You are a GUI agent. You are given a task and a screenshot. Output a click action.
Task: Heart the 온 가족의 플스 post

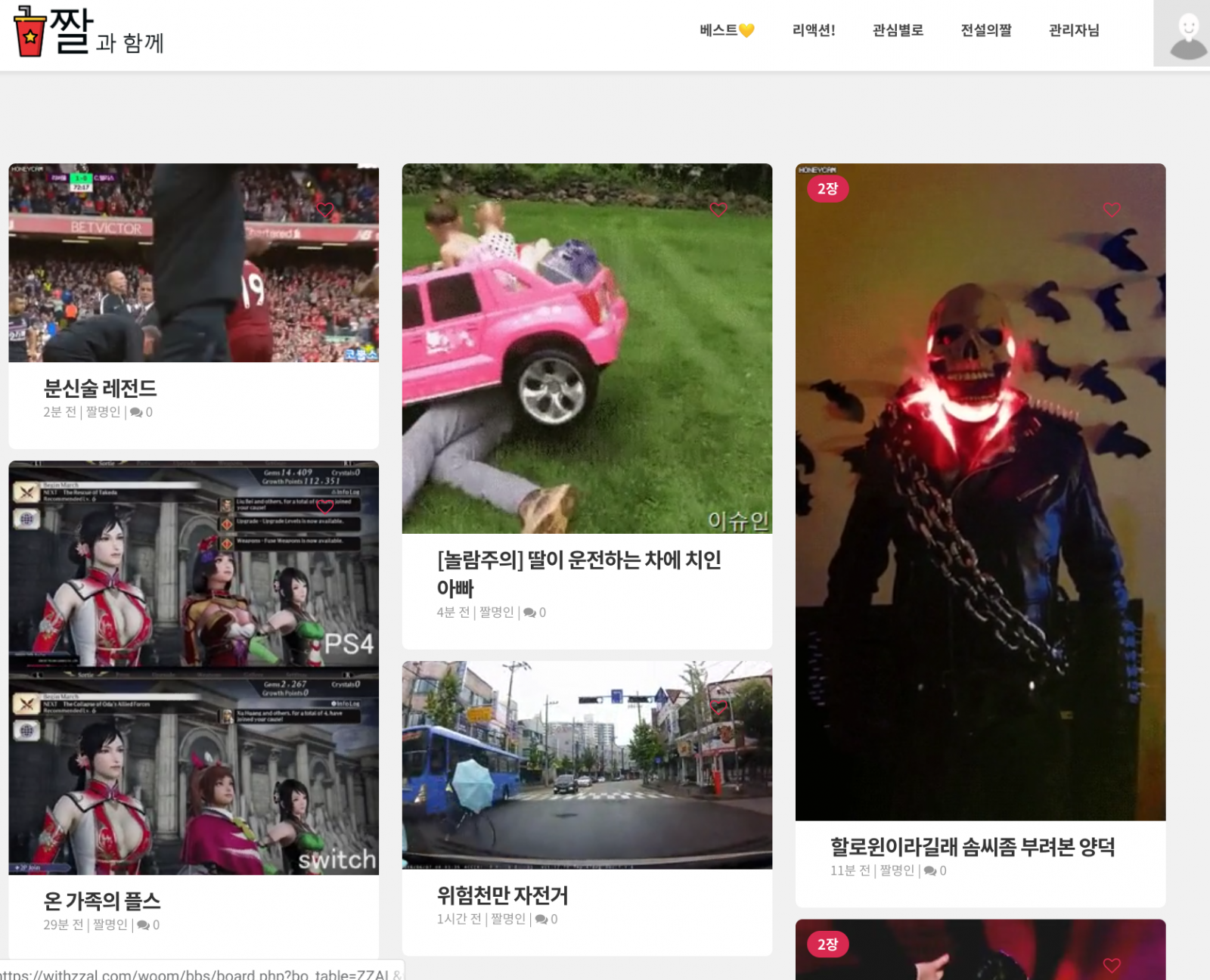pos(325,507)
